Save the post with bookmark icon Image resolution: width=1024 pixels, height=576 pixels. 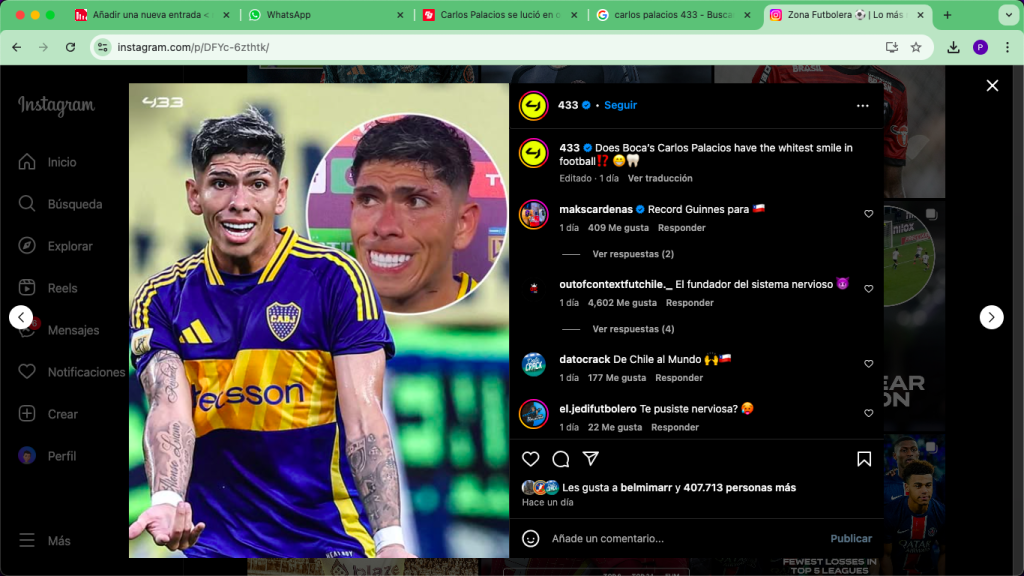[x=864, y=459]
